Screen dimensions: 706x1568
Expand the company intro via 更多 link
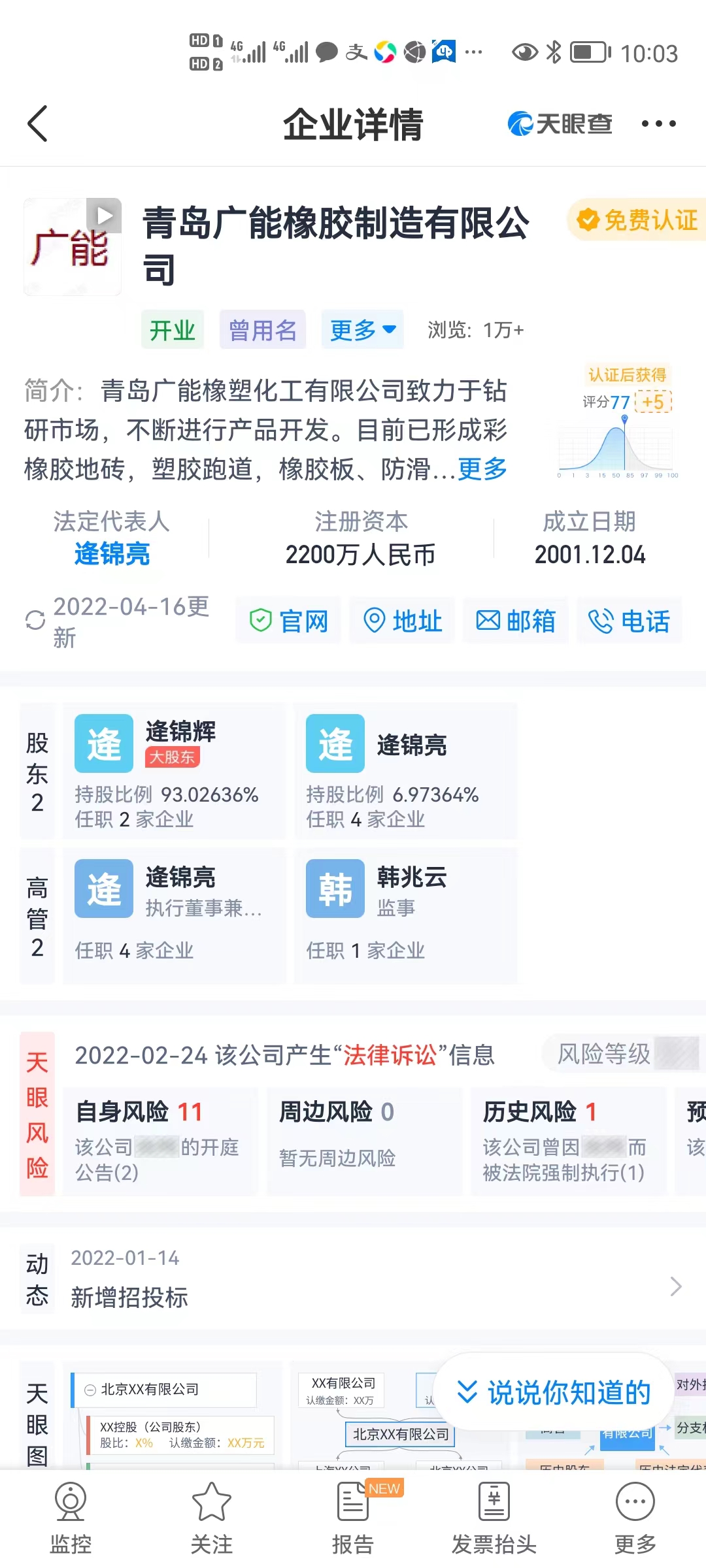(x=482, y=468)
